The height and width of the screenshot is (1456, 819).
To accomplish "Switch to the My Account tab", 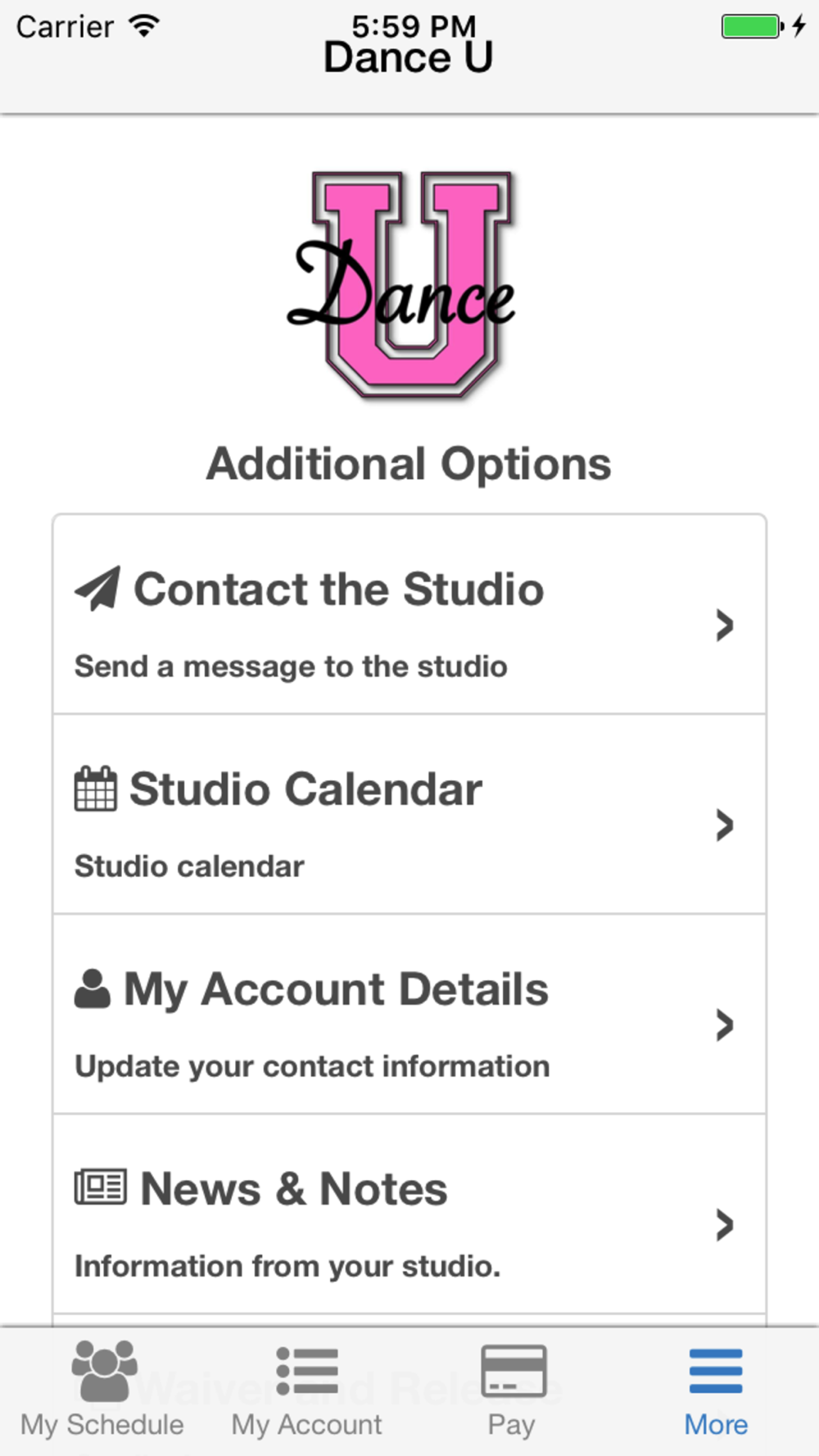I will click(x=307, y=1391).
